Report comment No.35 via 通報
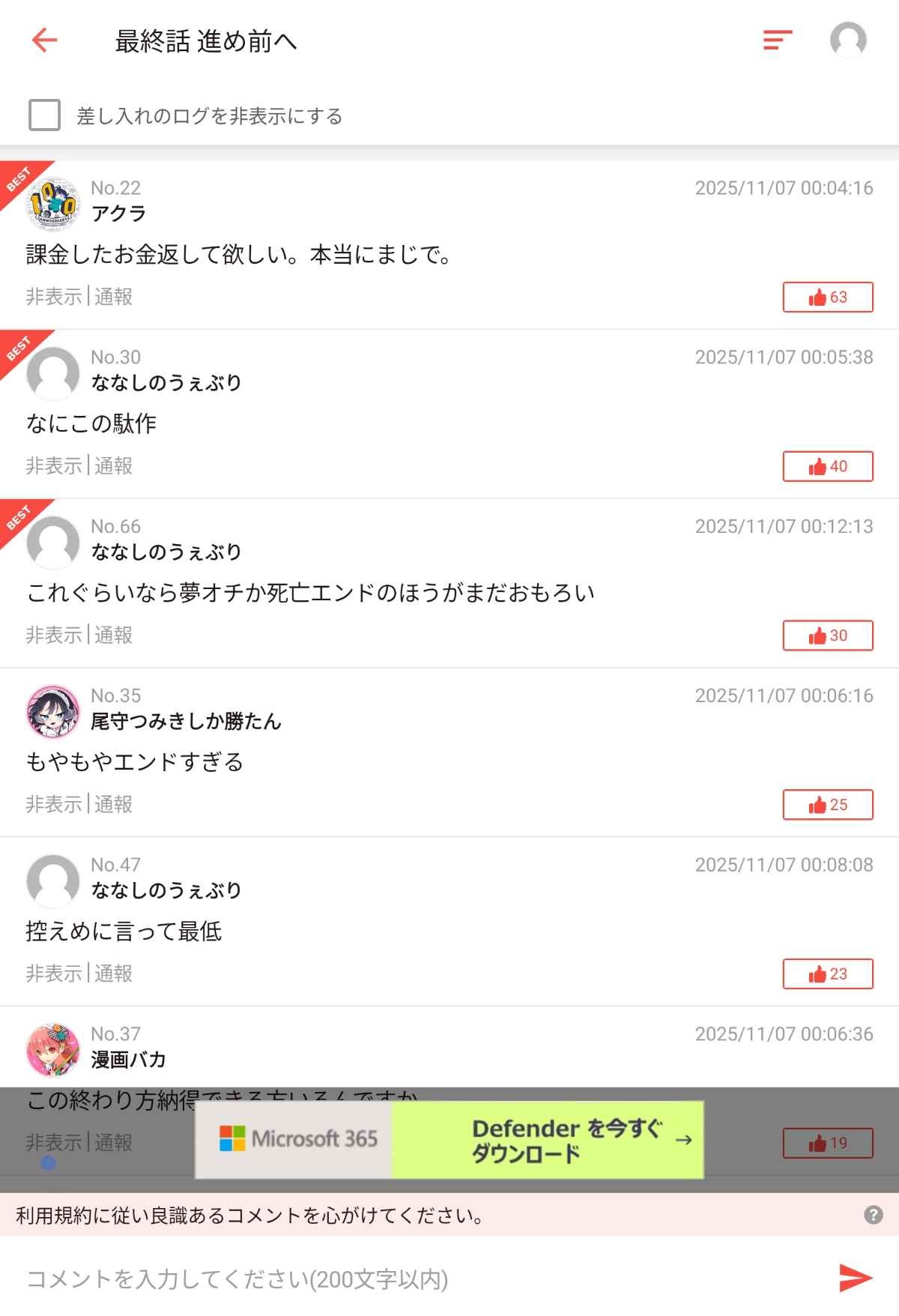The width and height of the screenshot is (899, 1316). (114, 805)
